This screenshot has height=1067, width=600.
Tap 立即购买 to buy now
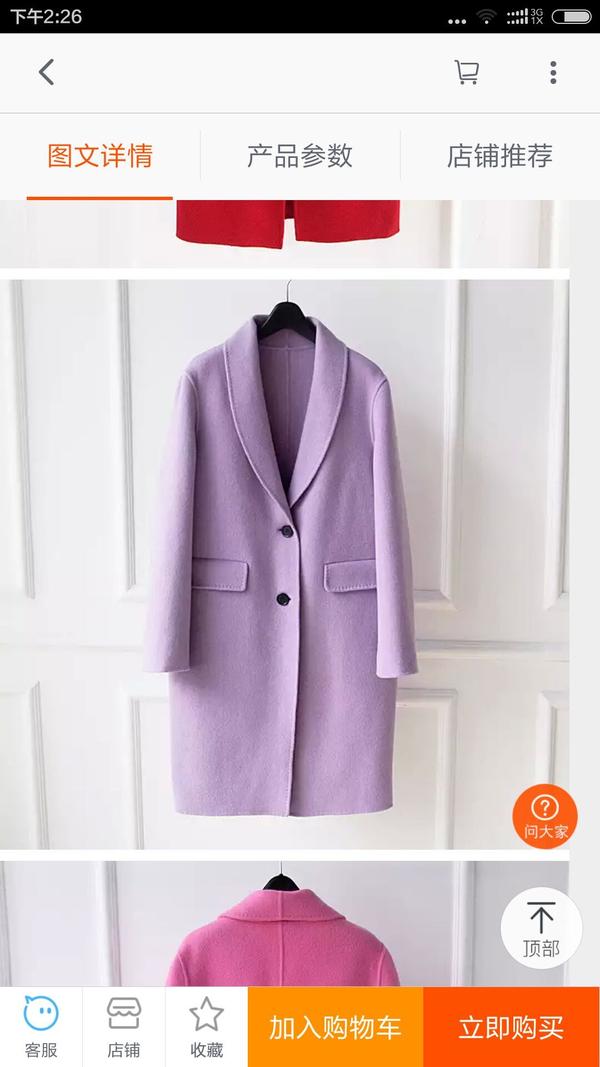(511, 1027)
